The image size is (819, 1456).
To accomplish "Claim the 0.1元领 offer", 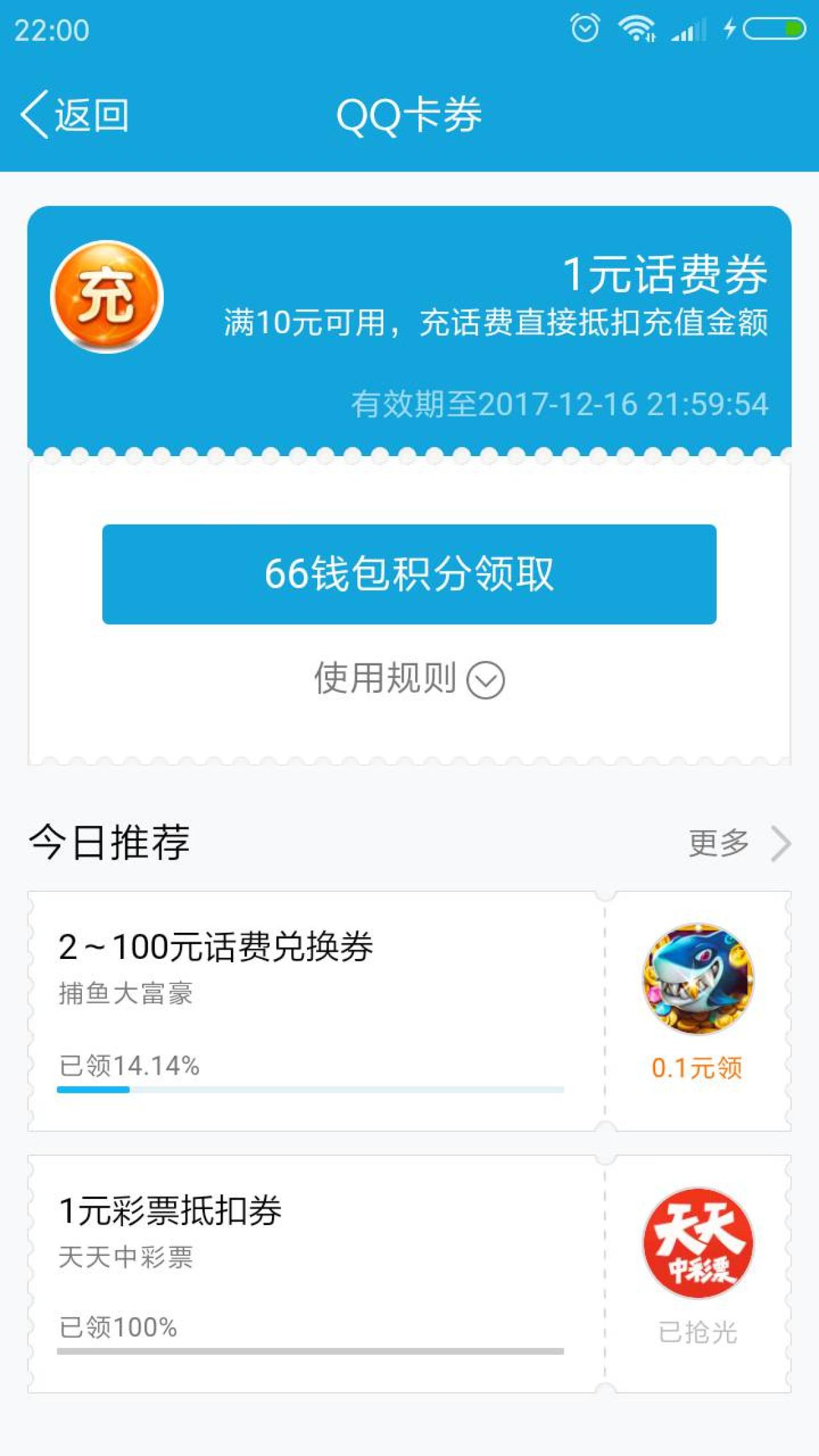I will [697, 1067].
